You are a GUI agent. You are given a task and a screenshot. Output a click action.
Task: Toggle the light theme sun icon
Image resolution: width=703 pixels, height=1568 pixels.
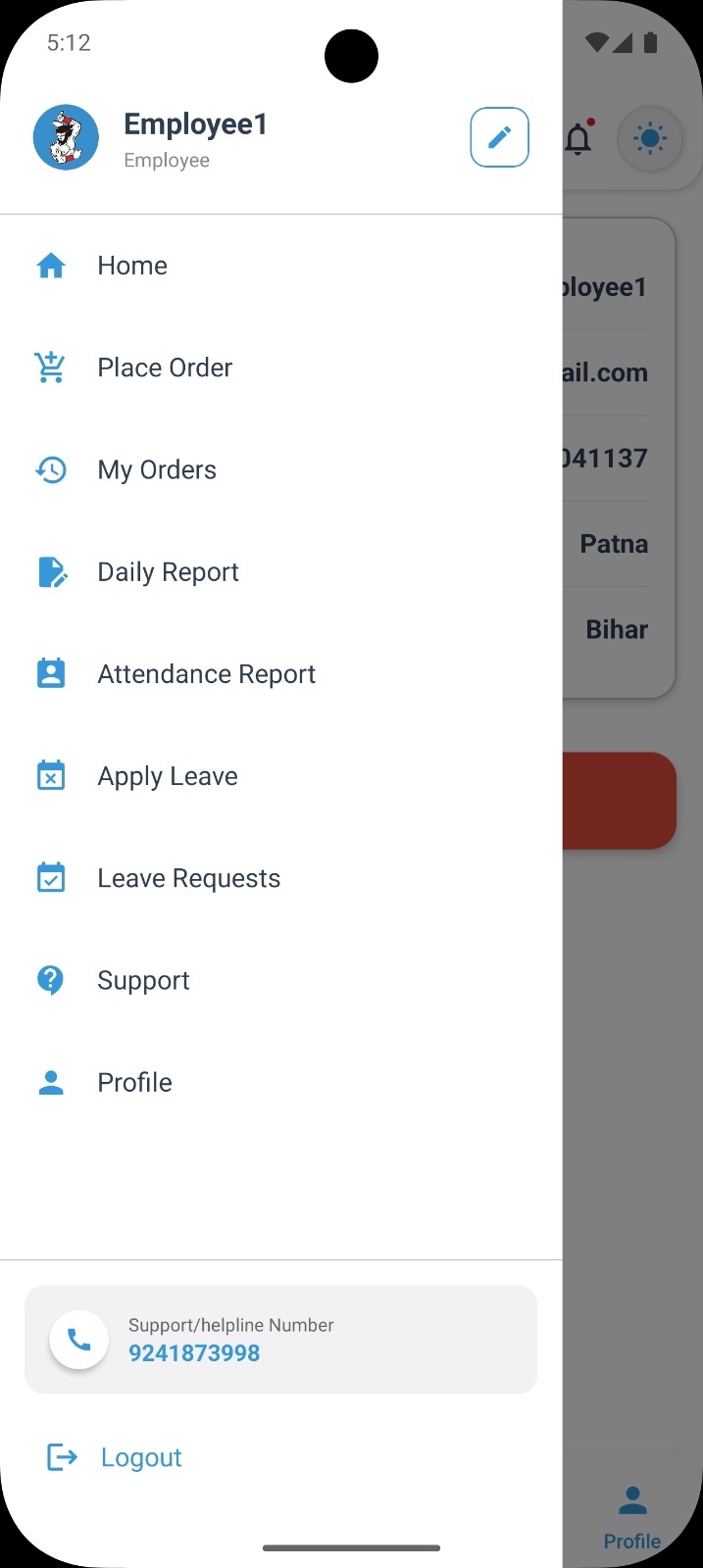(x=649, y=139)
